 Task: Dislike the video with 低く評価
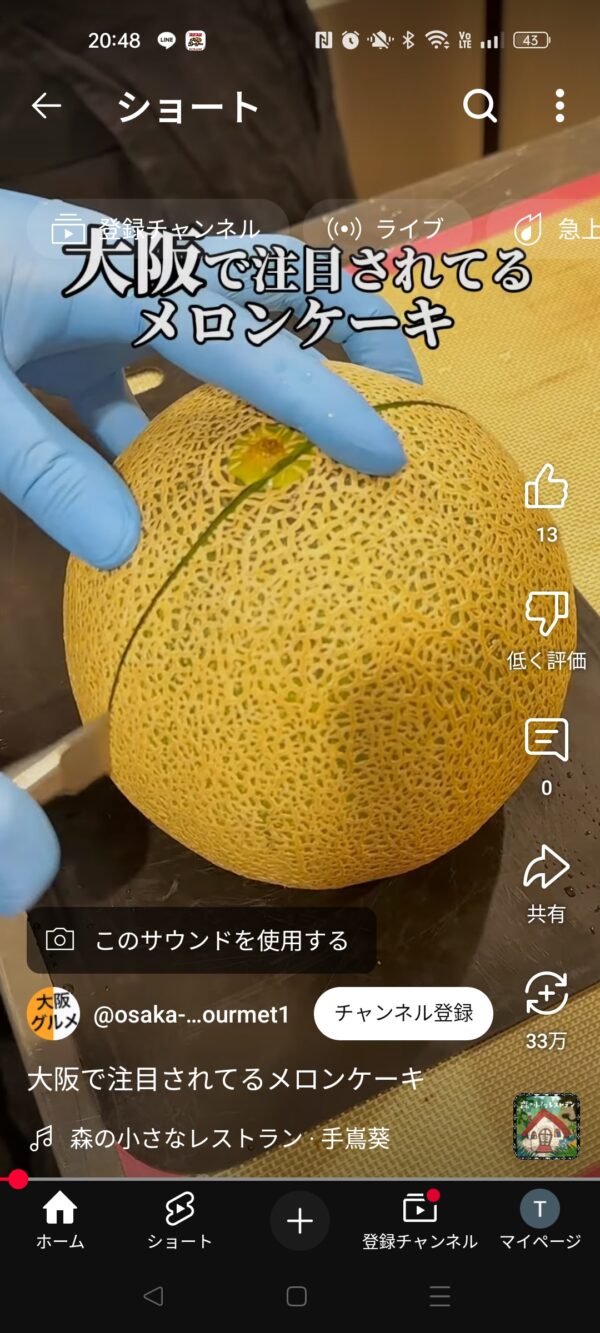pyautogui.click(x=546, y=615)
